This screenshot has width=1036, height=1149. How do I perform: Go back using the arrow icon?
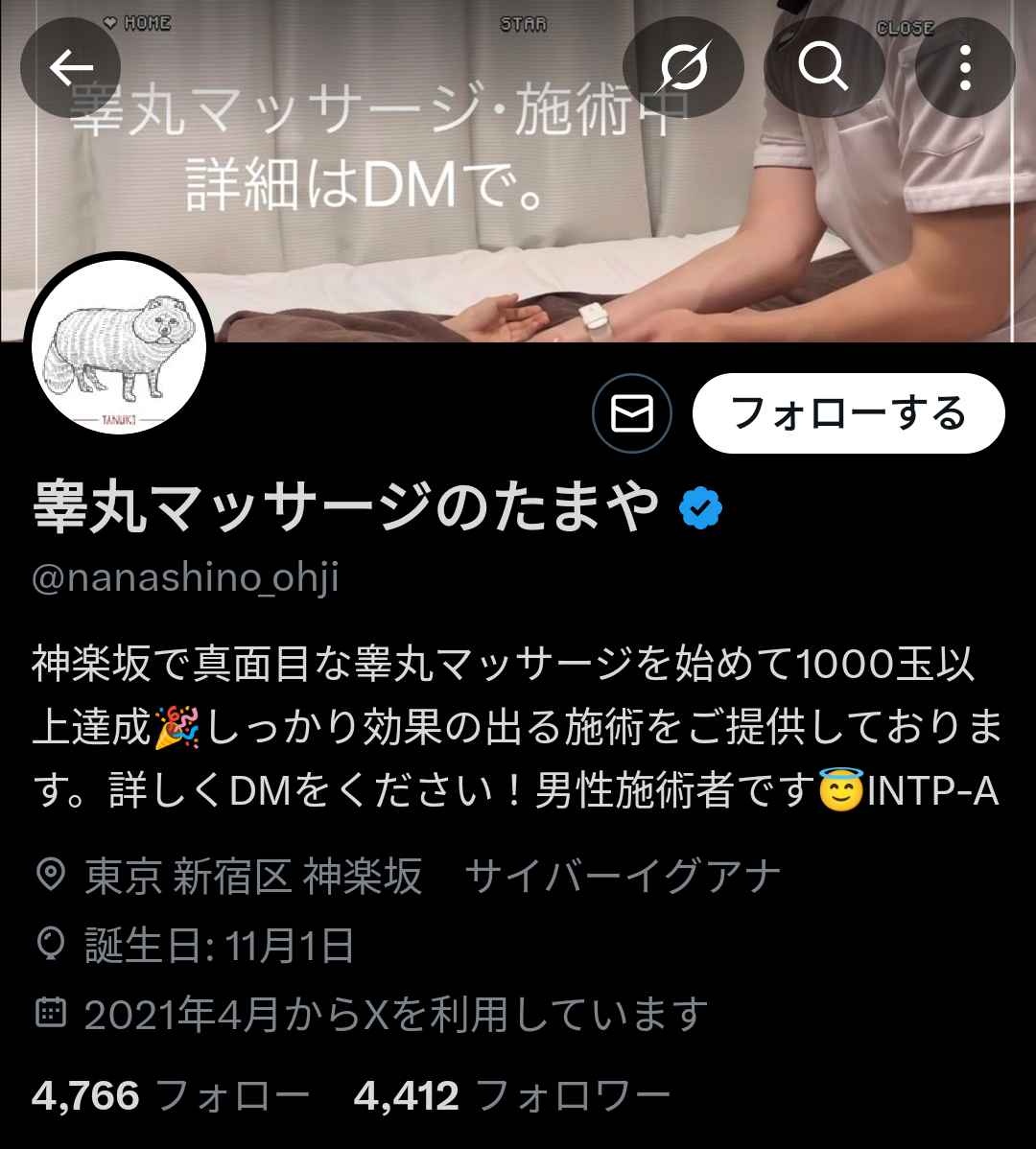click(x=70, y=67)
